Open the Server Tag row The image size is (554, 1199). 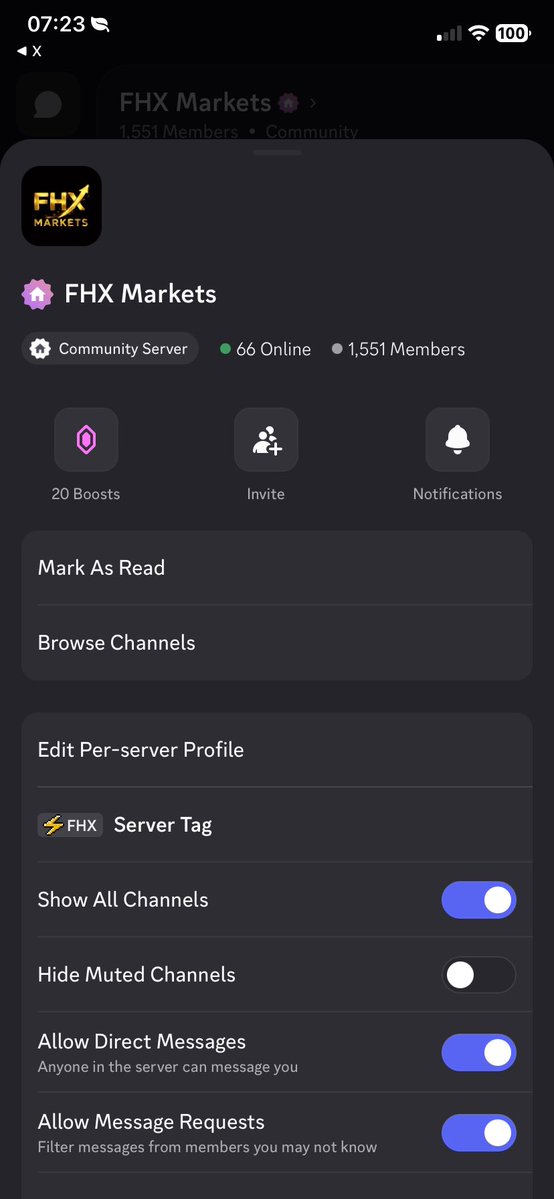277,825
